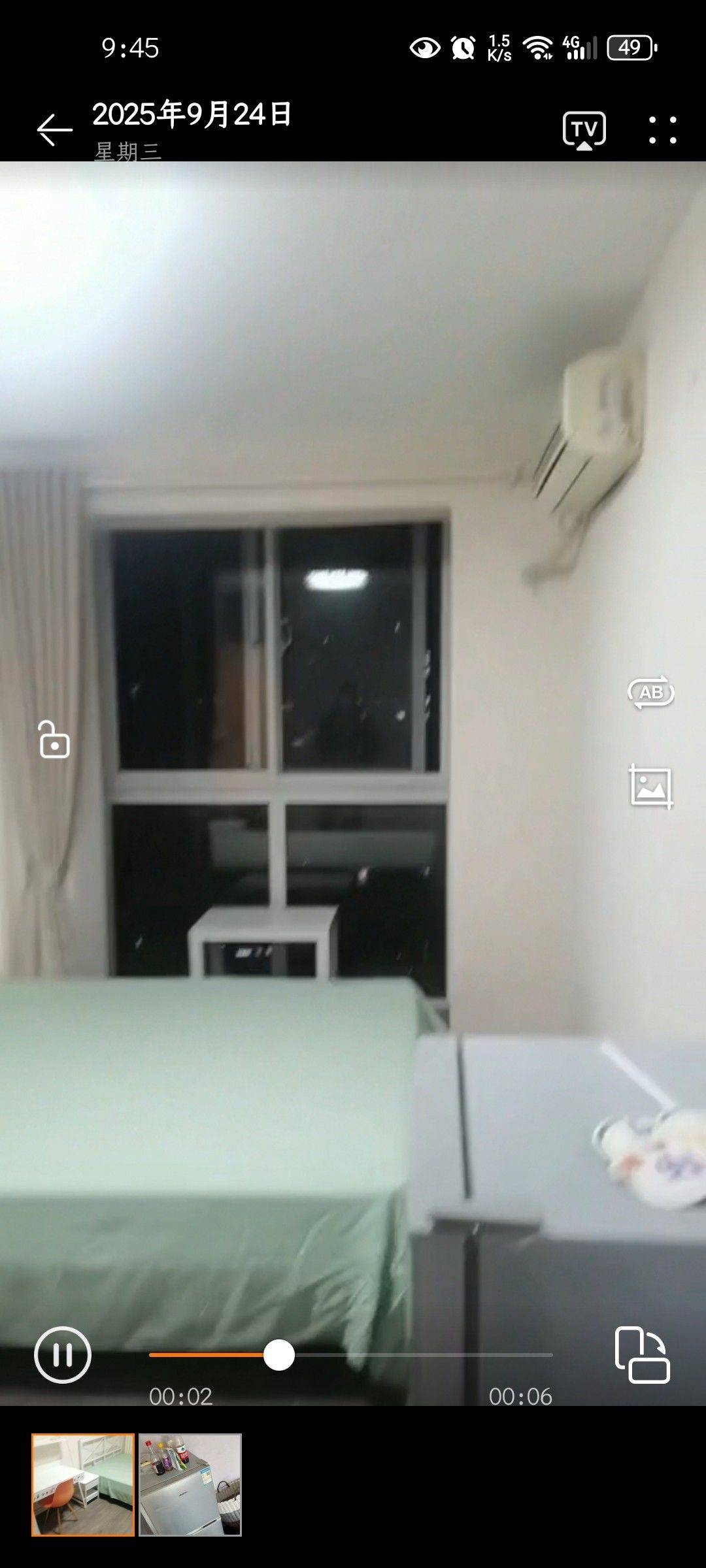Rotate the screen orientation
Screen dimensions: 706x1568
[643, 1355]
